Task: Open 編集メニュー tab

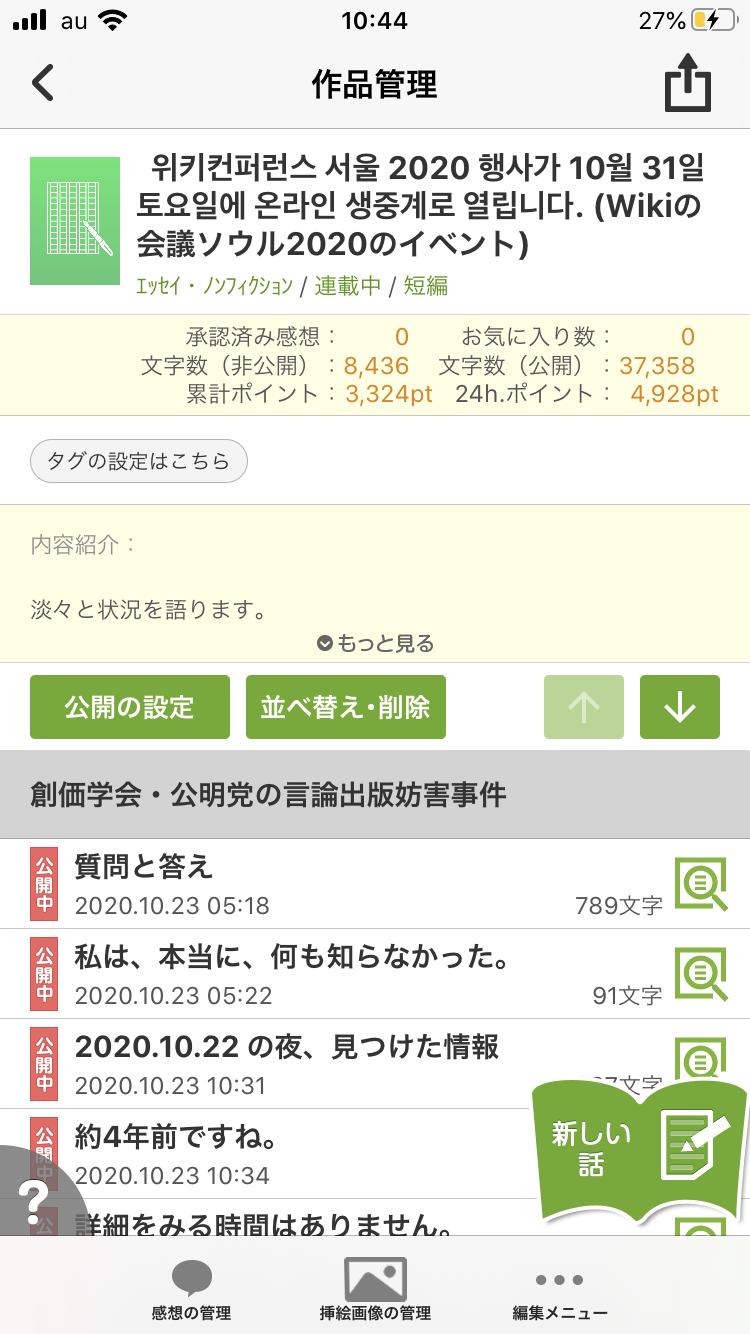Action: [x=559, y=1288]
